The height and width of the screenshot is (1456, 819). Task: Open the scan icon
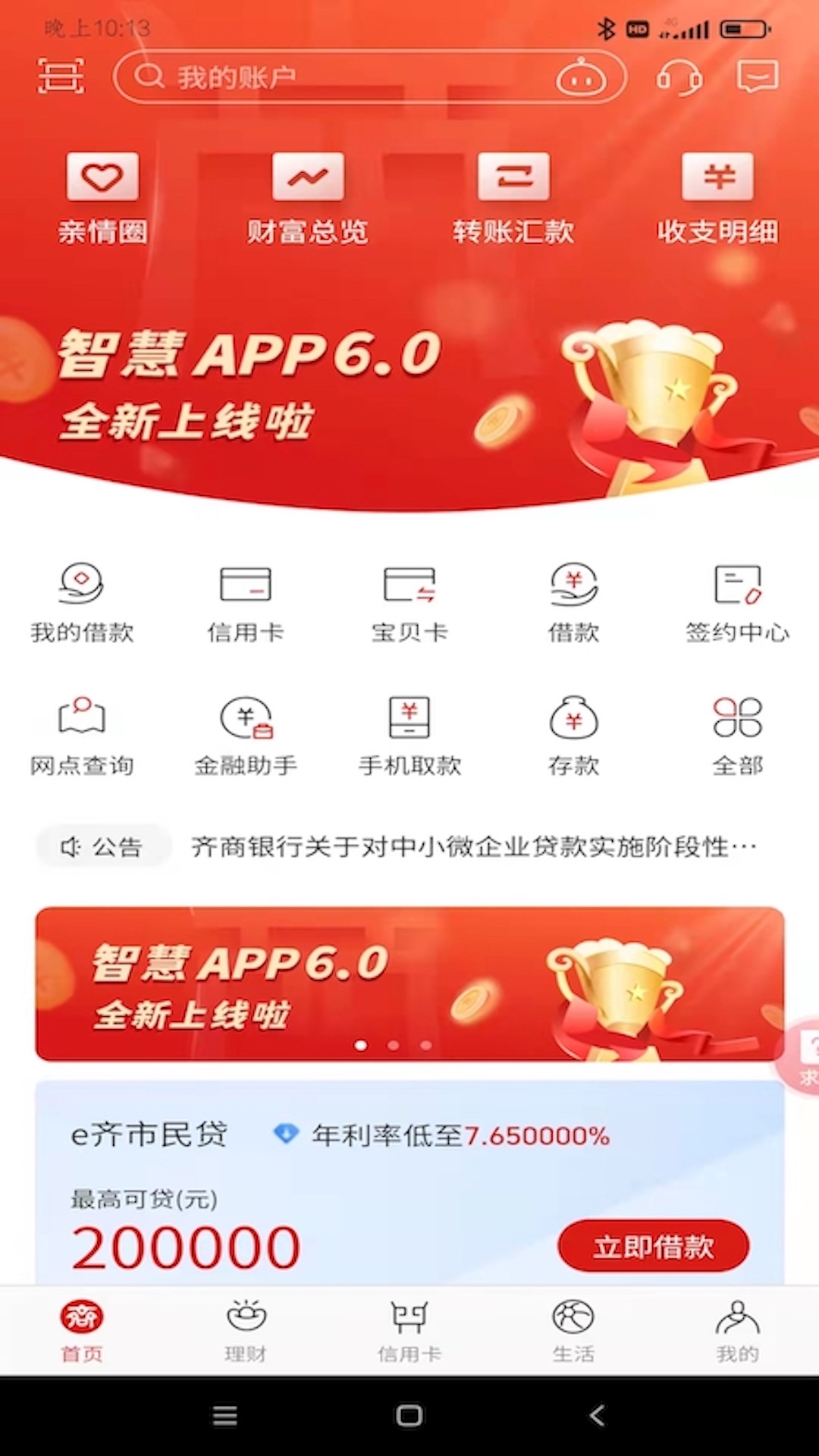pyautogui.click(x=61, y=76)
